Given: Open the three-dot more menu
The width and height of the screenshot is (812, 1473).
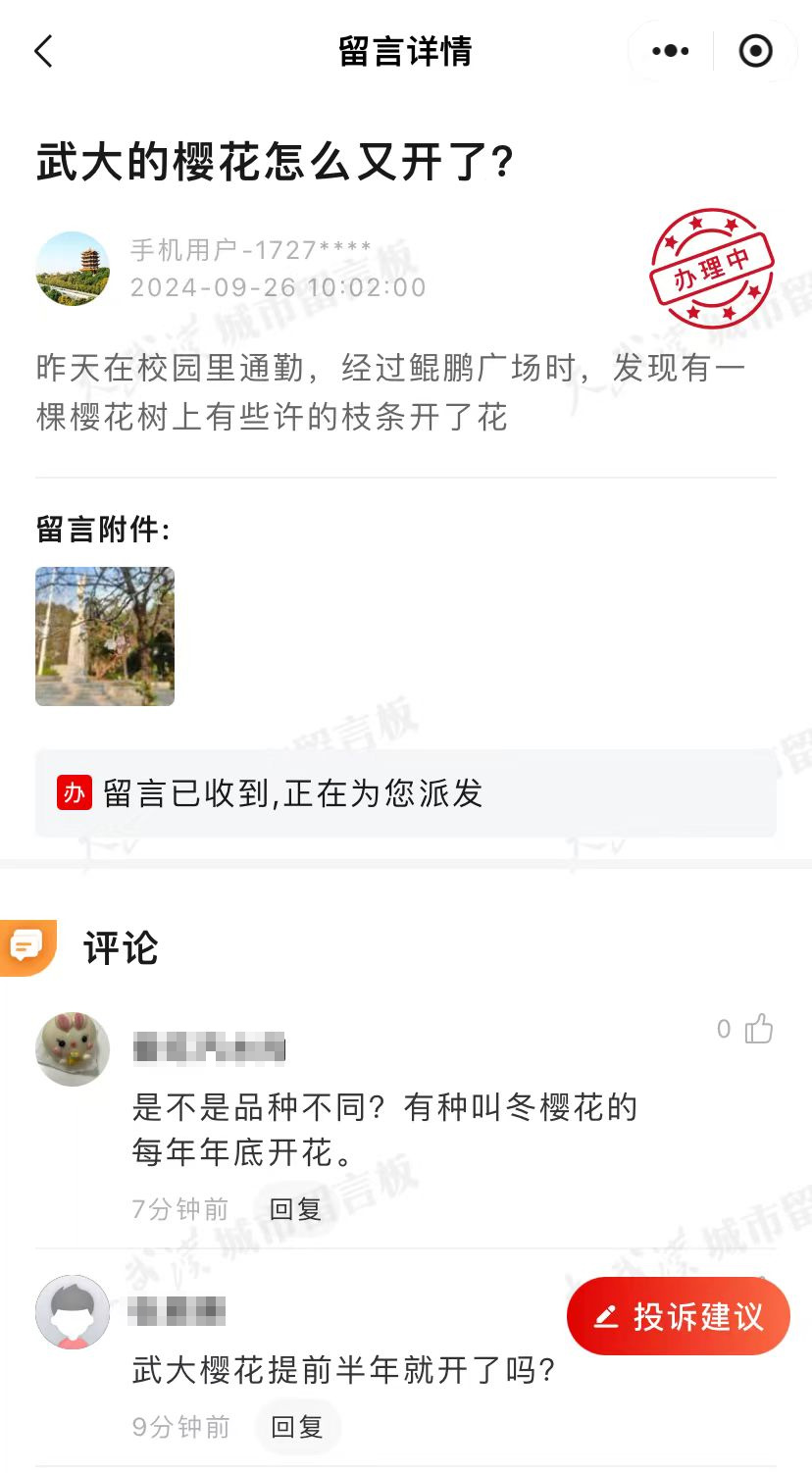Looking at the screenshot, I should (671, 51).
